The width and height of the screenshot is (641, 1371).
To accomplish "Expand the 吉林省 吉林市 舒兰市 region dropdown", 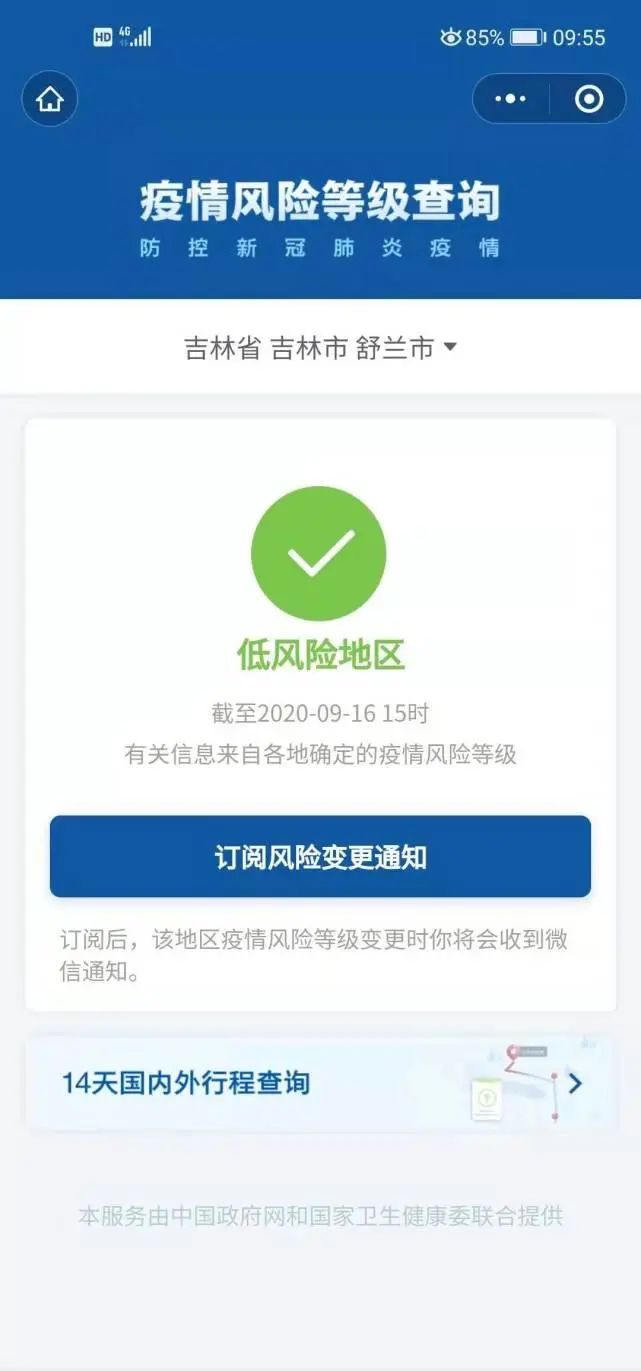I will pyautogui.click(x=320, y=347).
